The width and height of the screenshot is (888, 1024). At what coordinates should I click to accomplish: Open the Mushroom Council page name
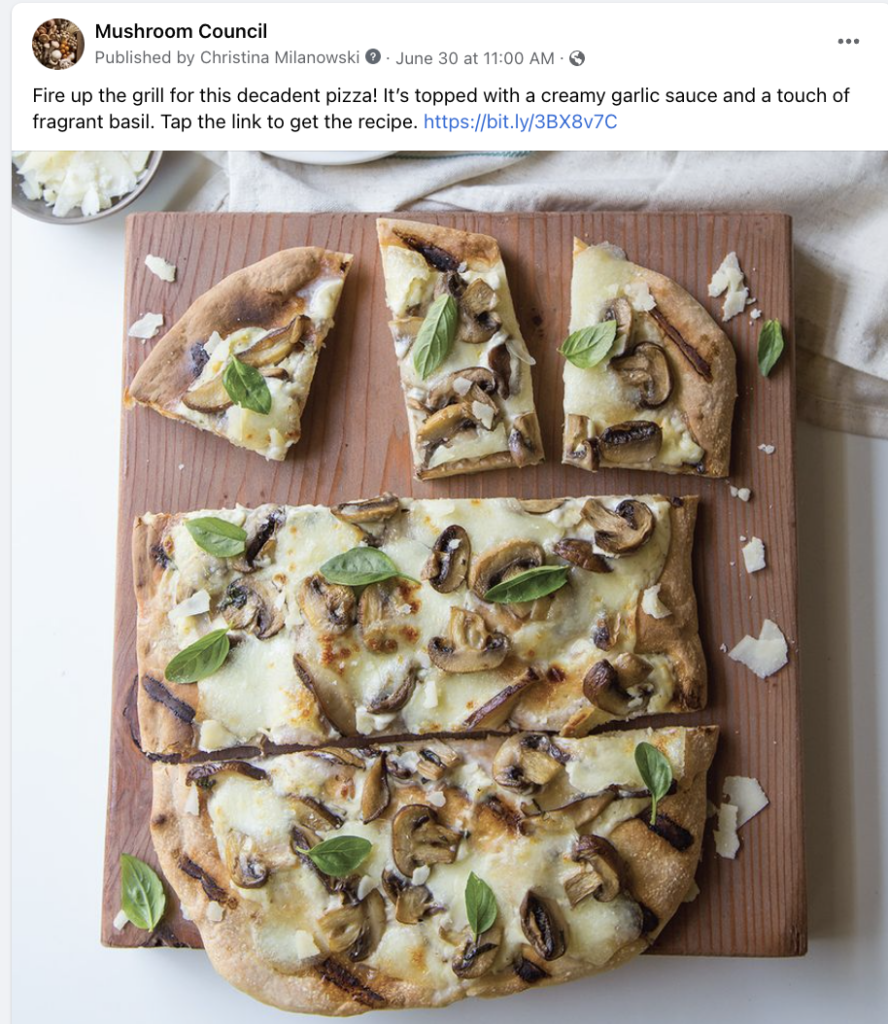(181, 32)
